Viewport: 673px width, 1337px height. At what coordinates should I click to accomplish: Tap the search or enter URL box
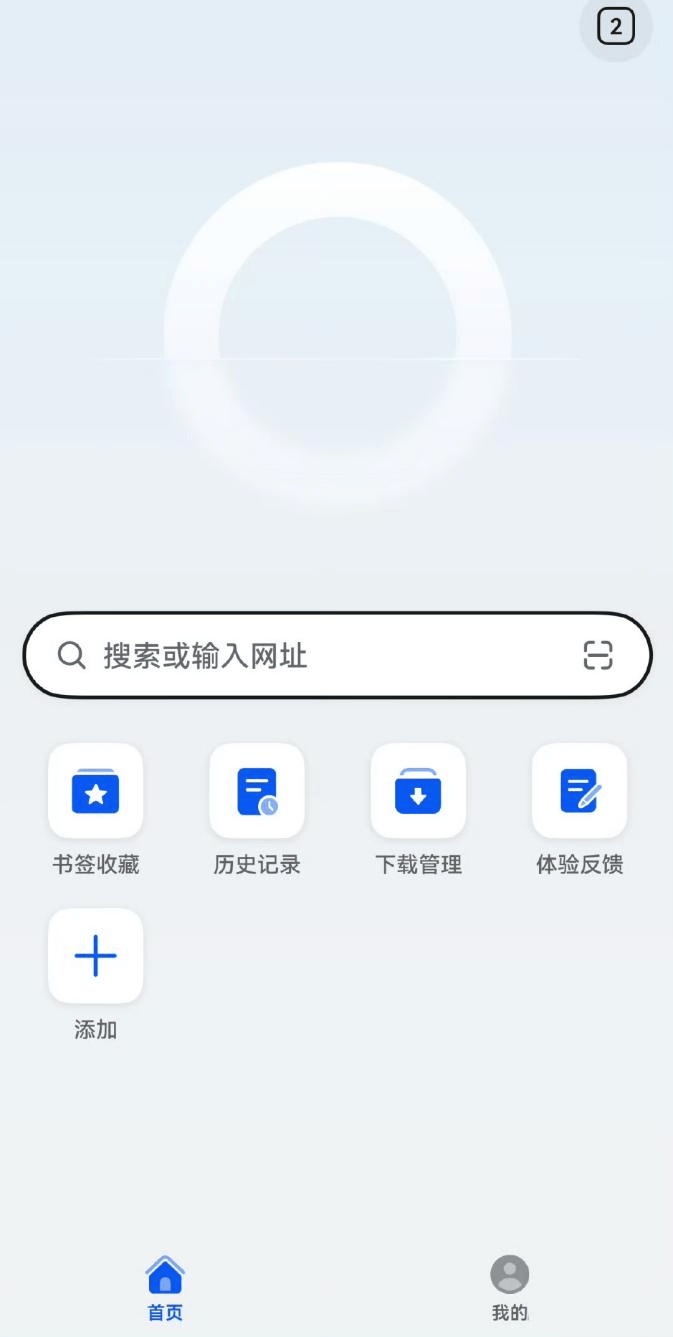coord(337,655)
